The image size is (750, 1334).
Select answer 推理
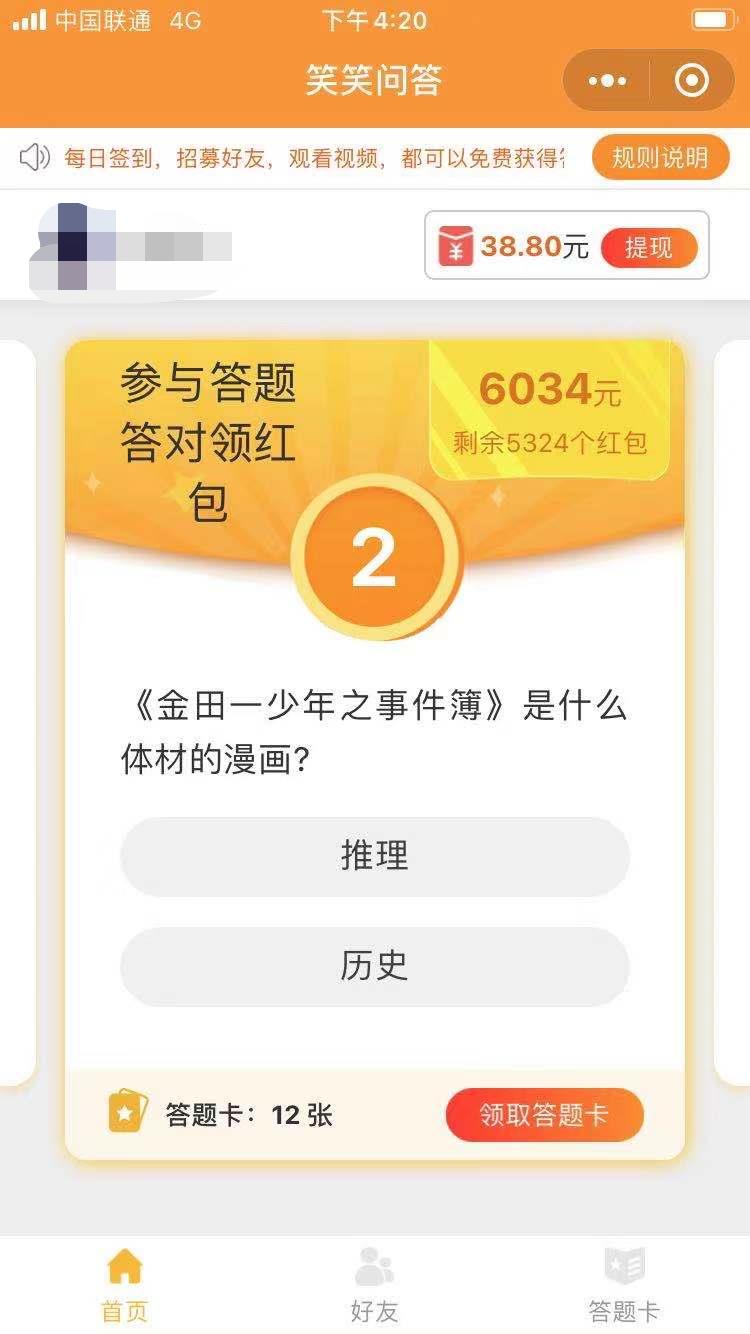coord(375,857)
